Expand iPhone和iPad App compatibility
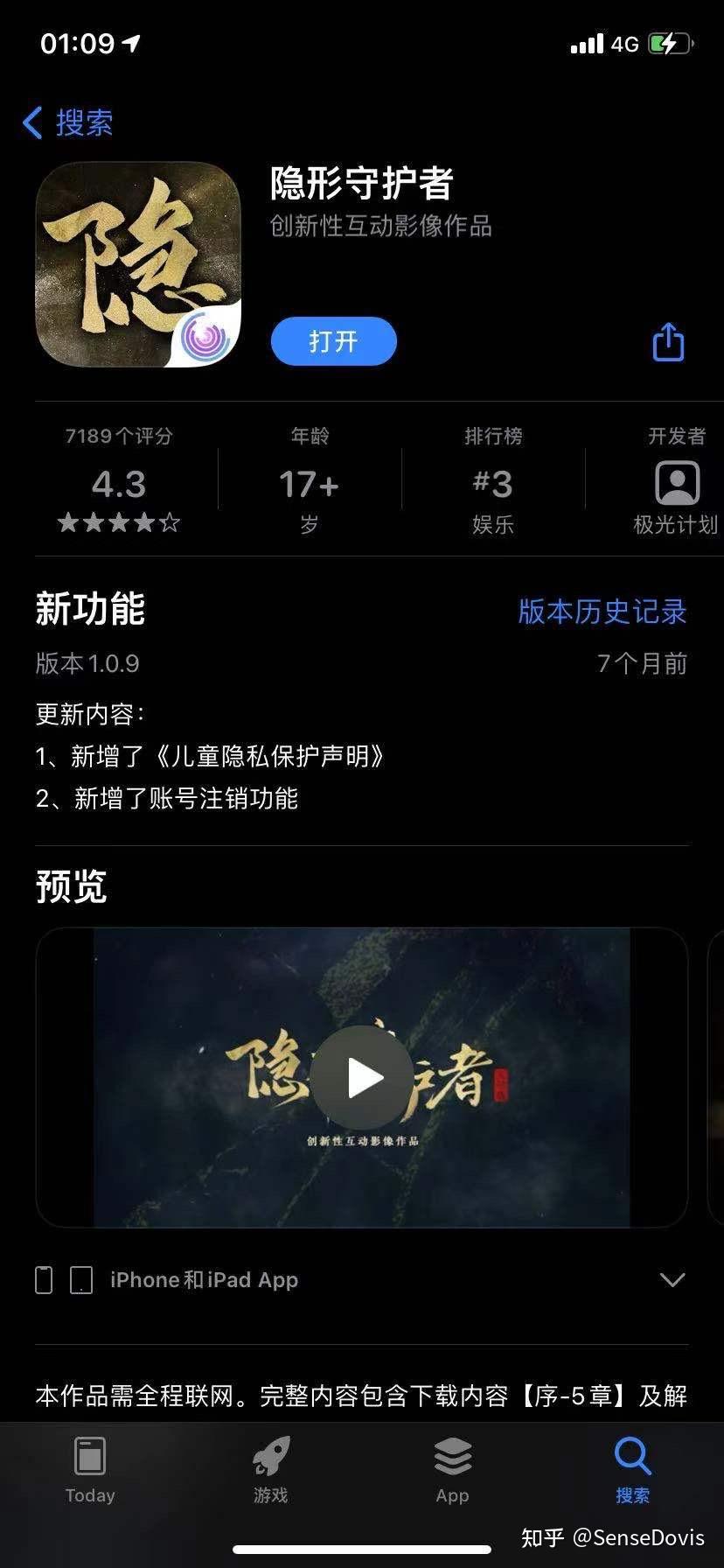The width and height of the screenshot is (724, 1568). coord(672,1280)
